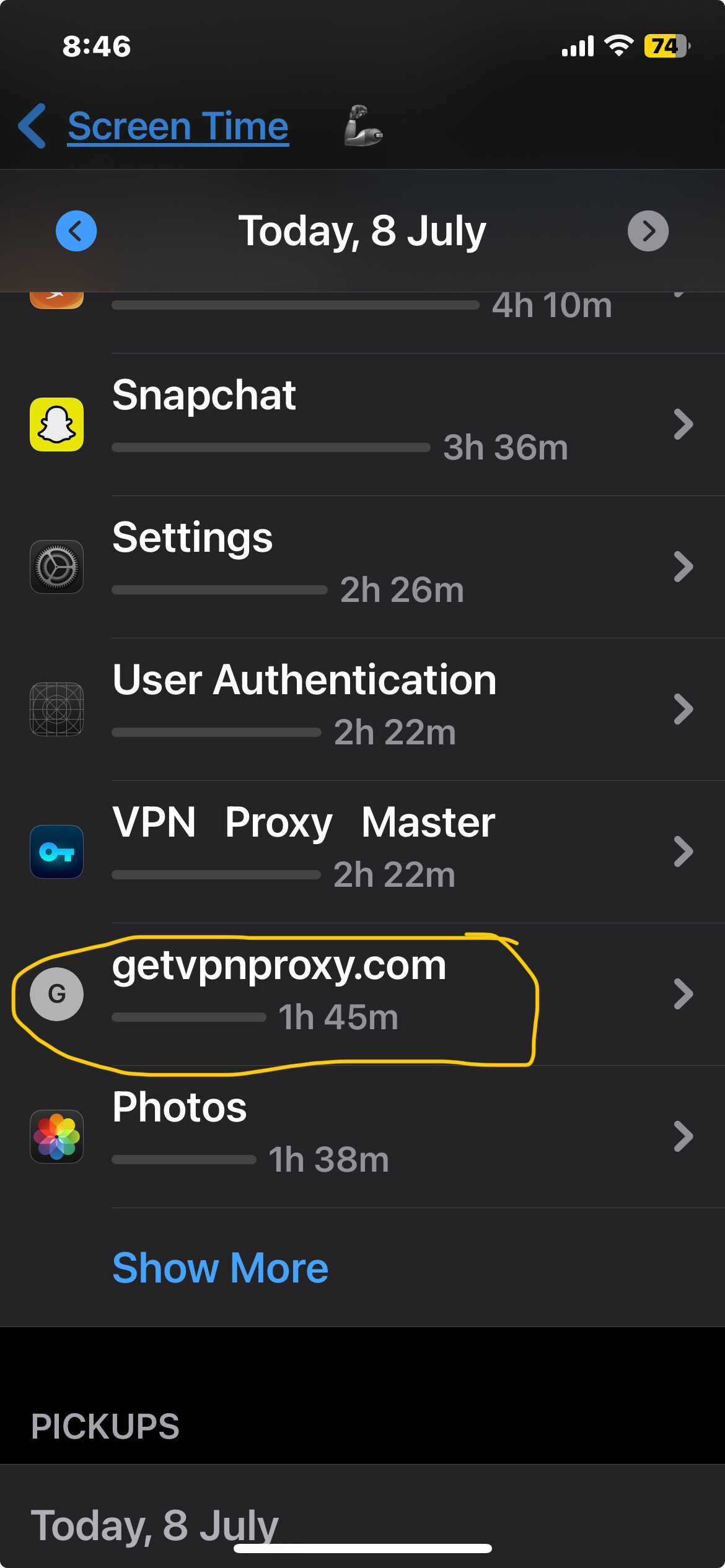
Task: Go to the previous day
Action: (76, 231)
